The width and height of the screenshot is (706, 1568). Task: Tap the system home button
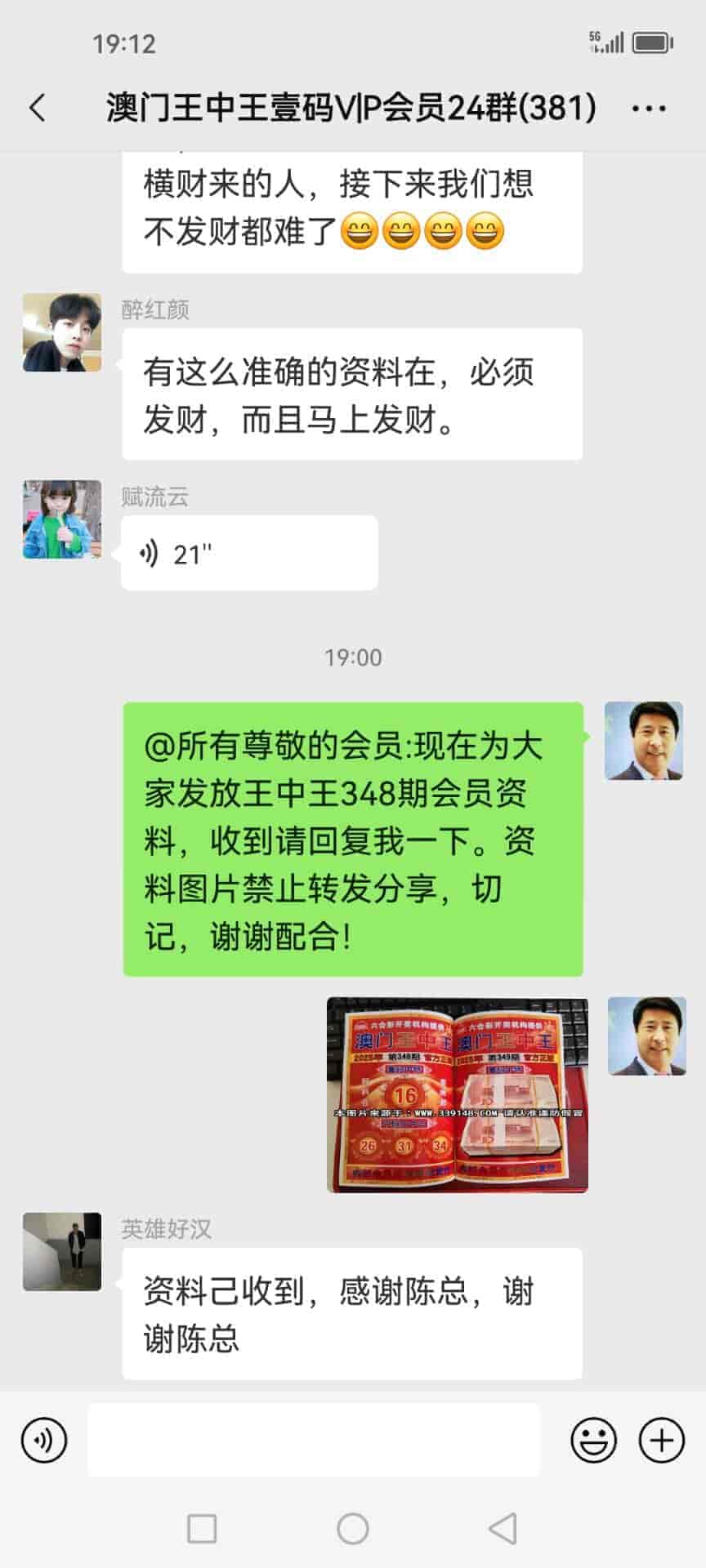(353, 1529)
